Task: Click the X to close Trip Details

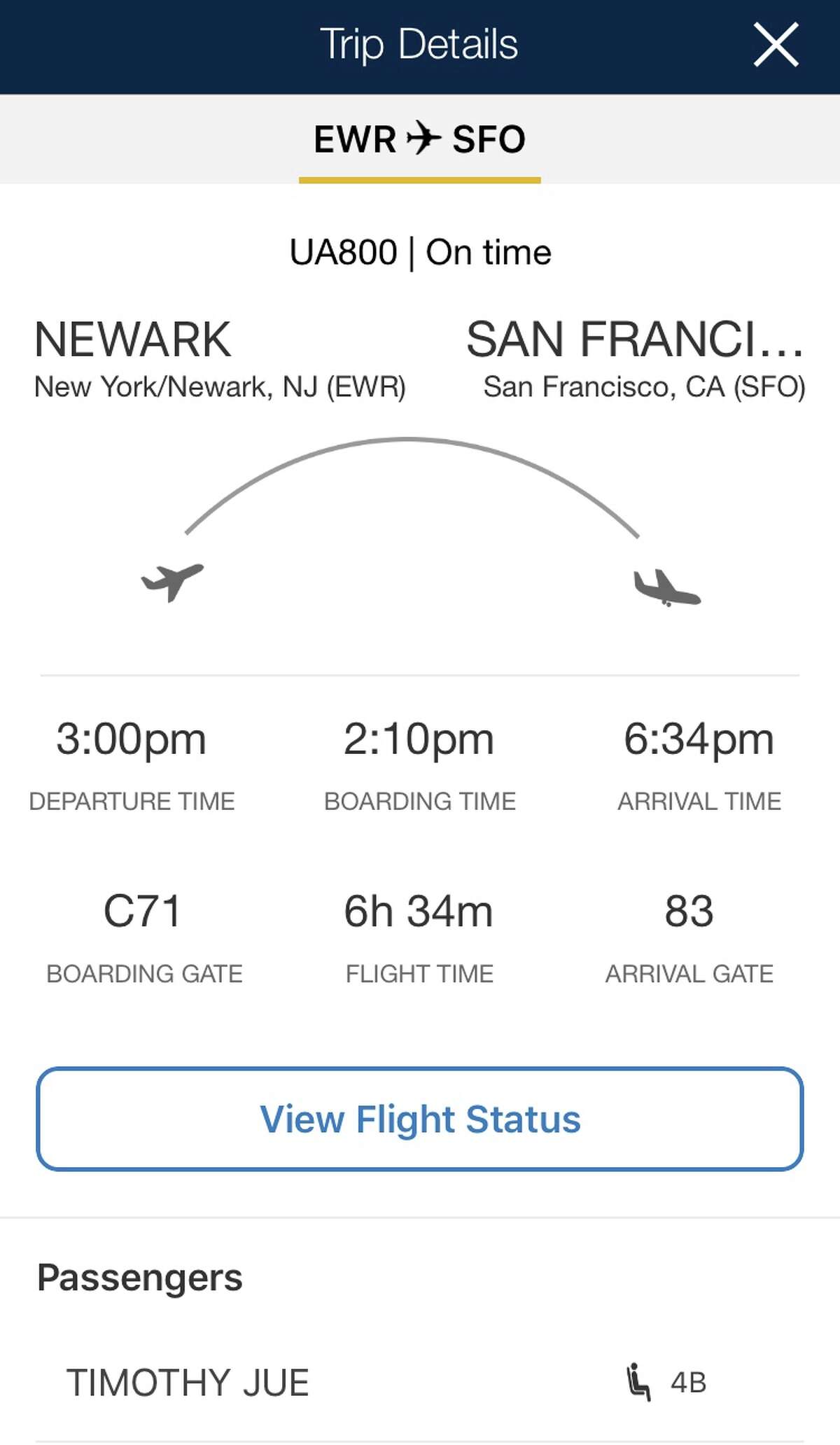Action: coord(776,43)
